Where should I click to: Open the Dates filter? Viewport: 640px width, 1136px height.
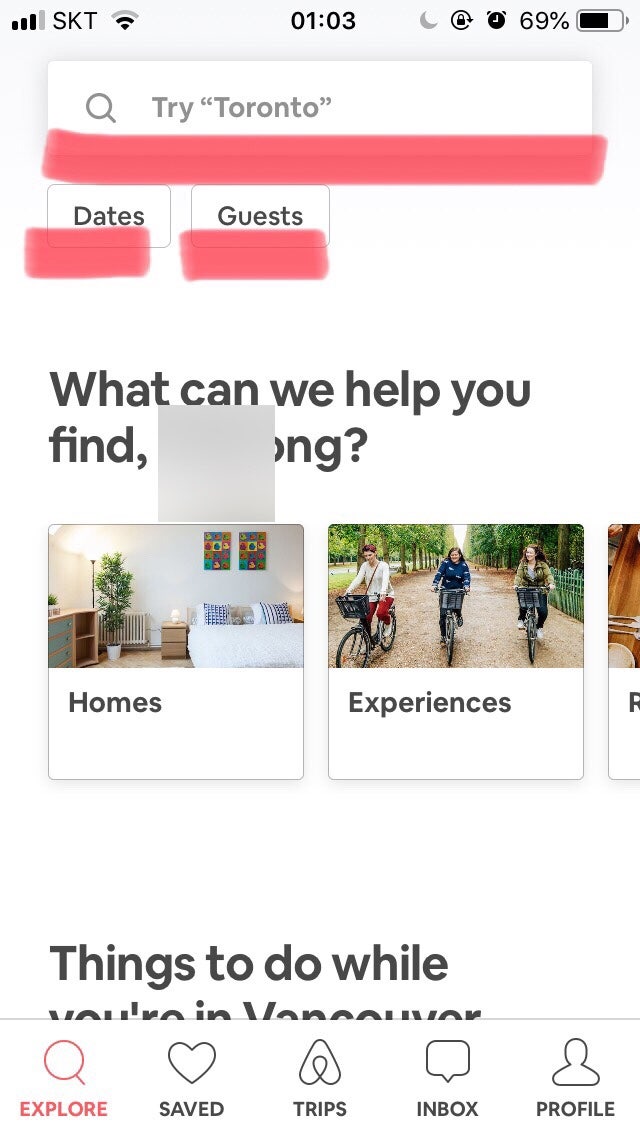109,216
